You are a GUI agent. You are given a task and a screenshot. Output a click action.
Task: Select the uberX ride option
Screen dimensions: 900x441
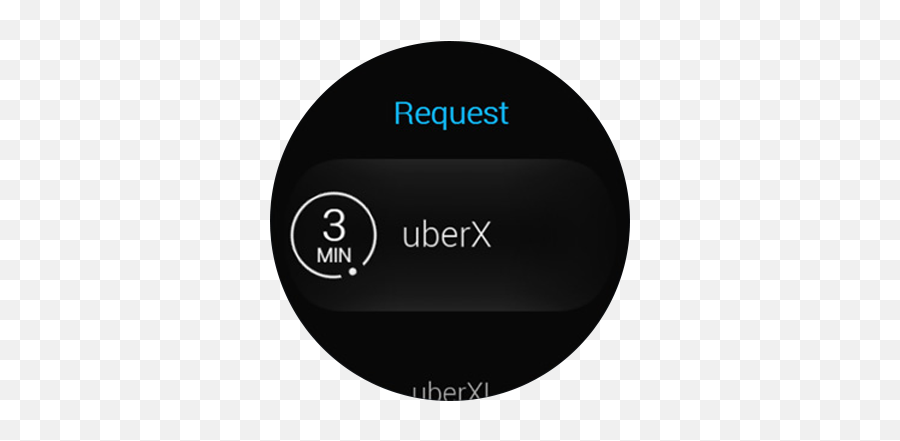tap(447, 236)
